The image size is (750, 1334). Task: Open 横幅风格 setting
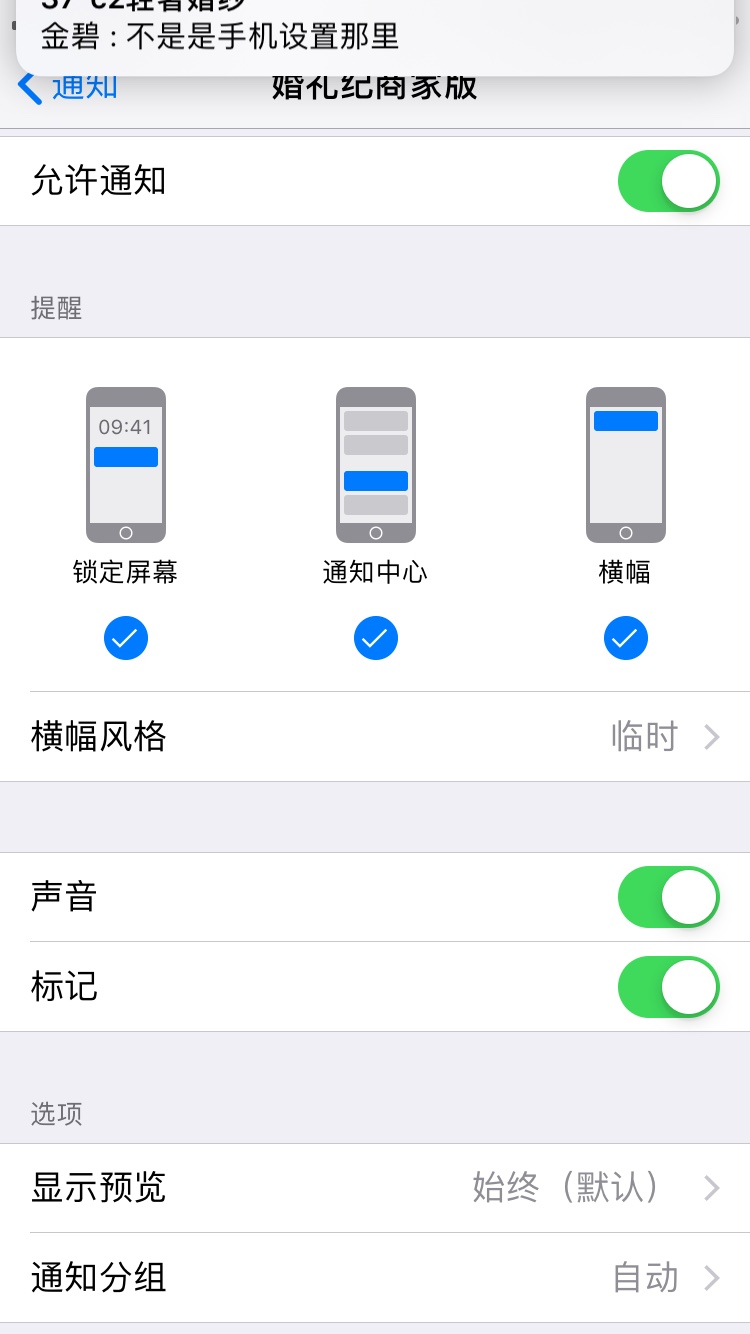click(375, 737)
